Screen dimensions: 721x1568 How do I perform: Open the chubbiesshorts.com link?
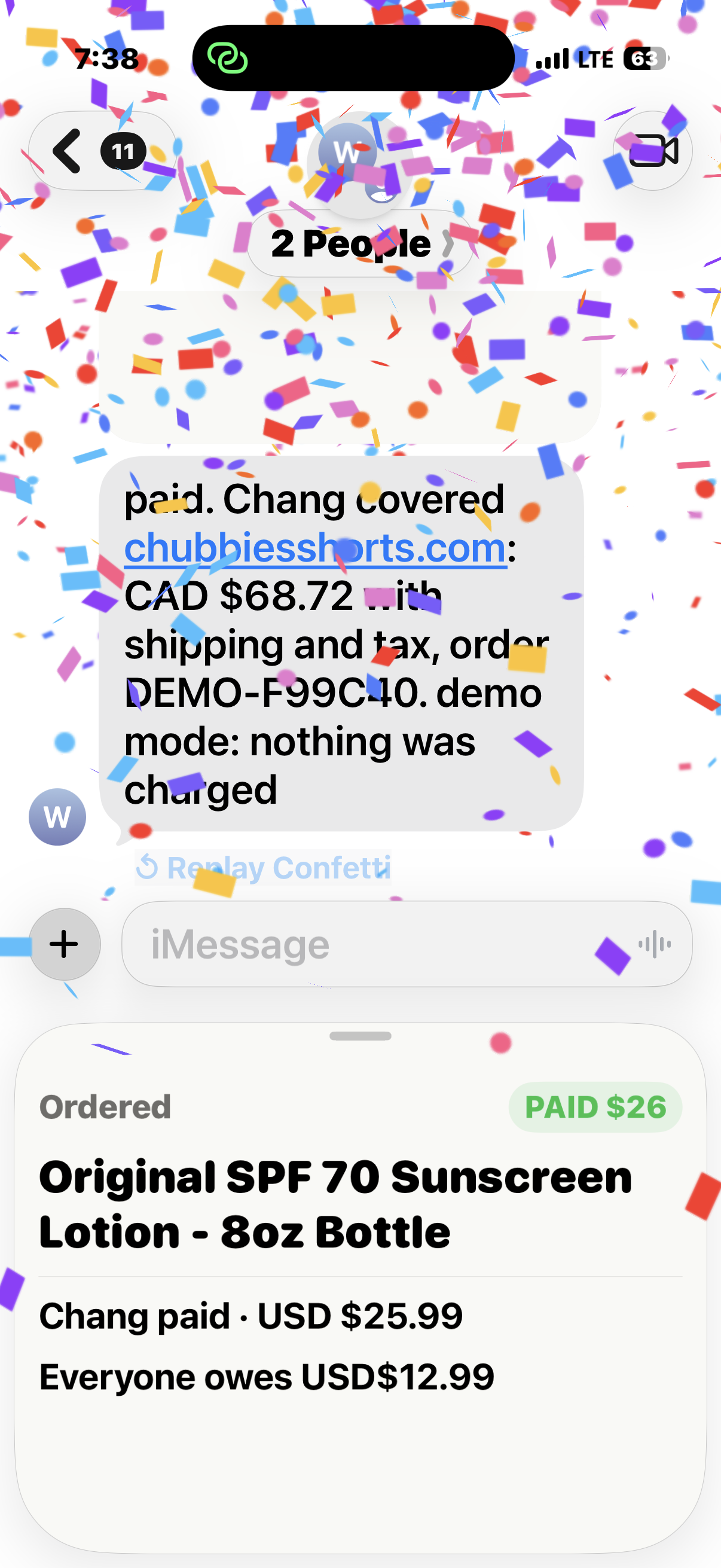pyautogui.click(x=315, y=547)
